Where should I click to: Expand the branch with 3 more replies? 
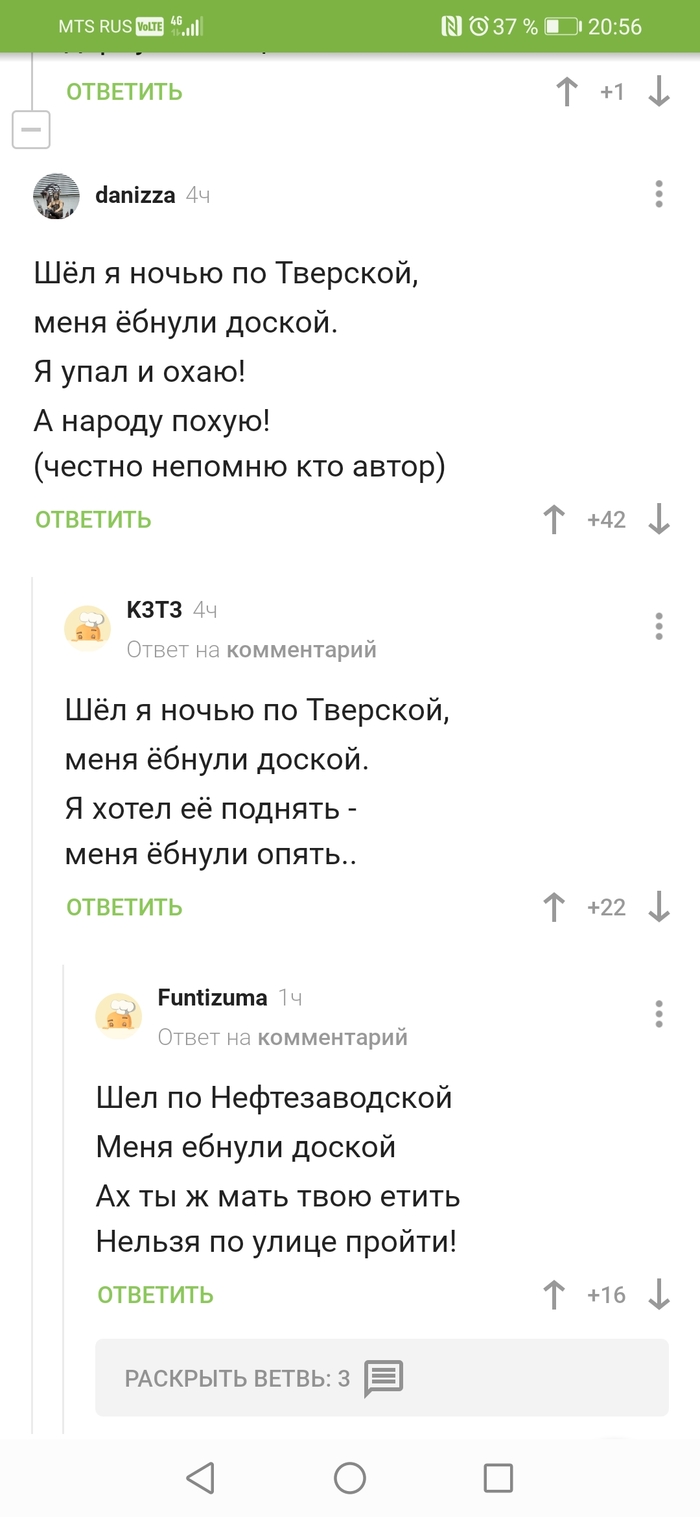381,1378
